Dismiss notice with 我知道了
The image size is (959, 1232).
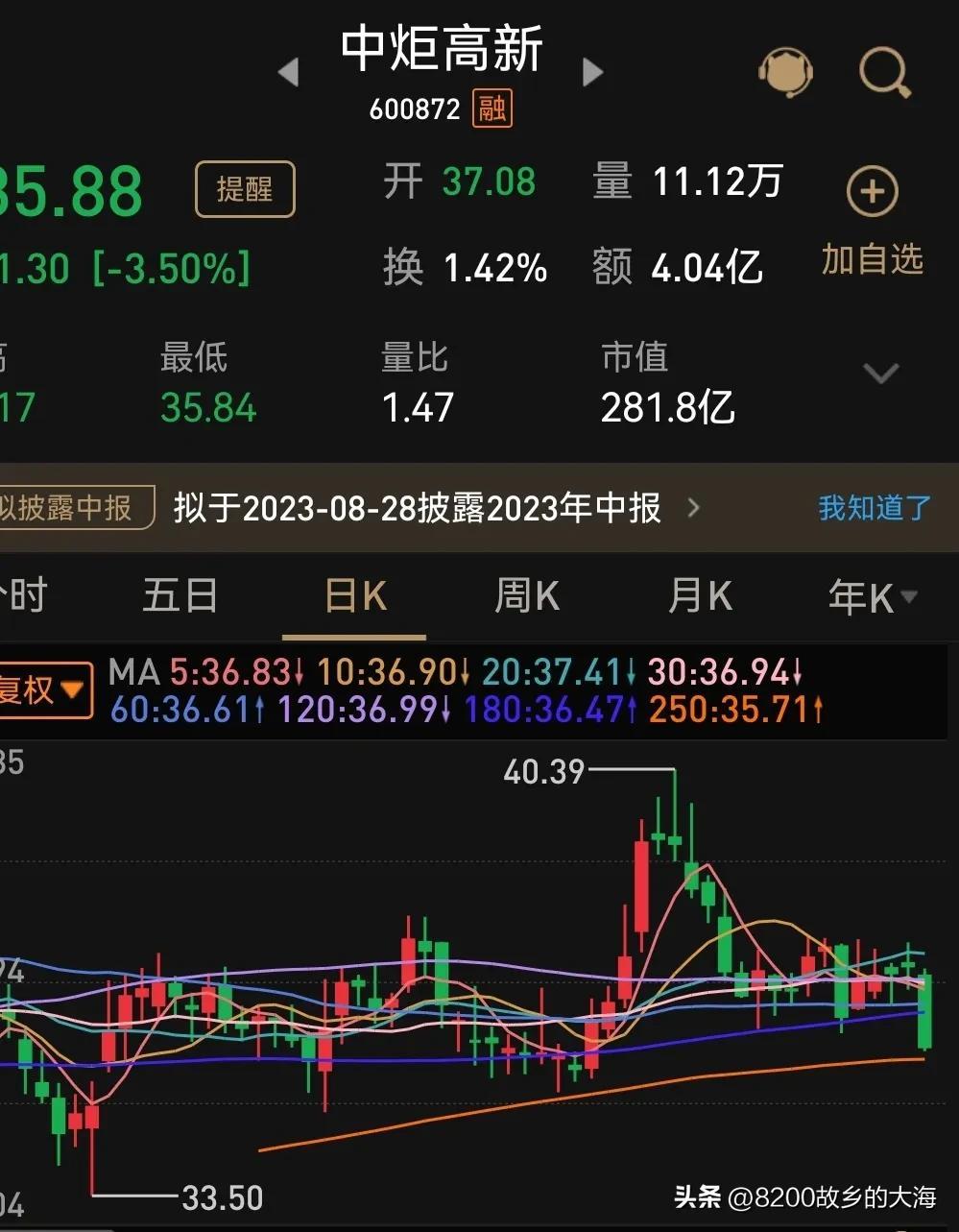pos(875,508)
